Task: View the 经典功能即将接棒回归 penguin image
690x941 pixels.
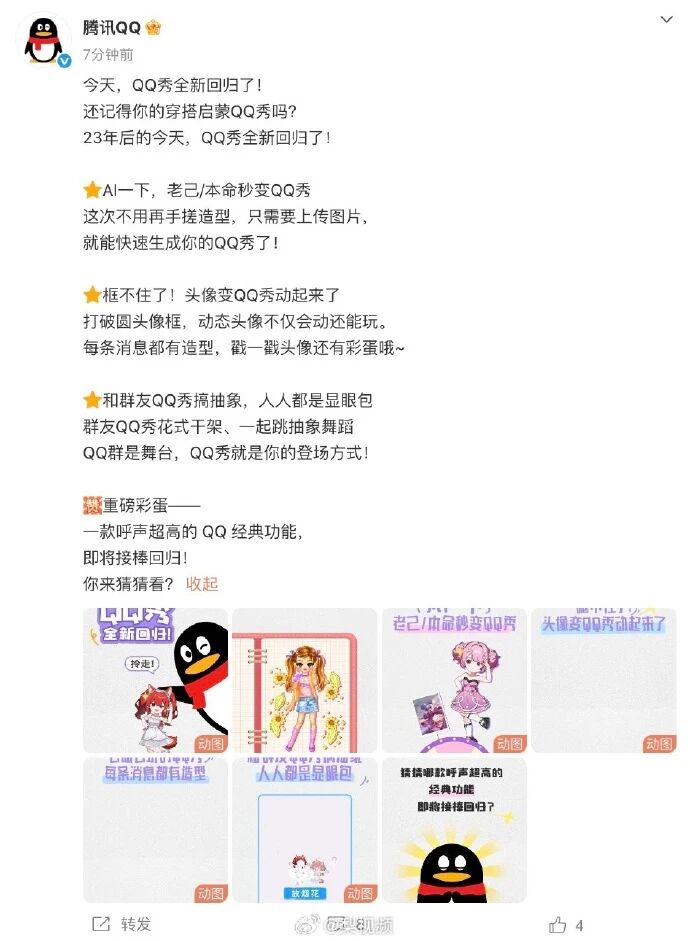Action: 454,830
